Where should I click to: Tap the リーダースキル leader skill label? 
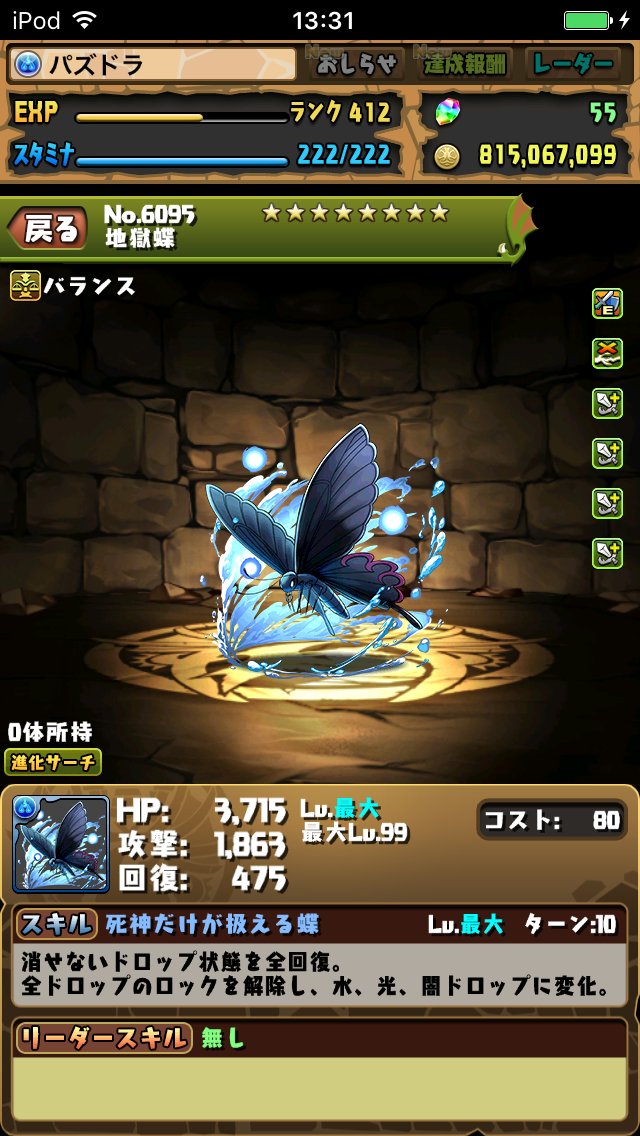103,1038
